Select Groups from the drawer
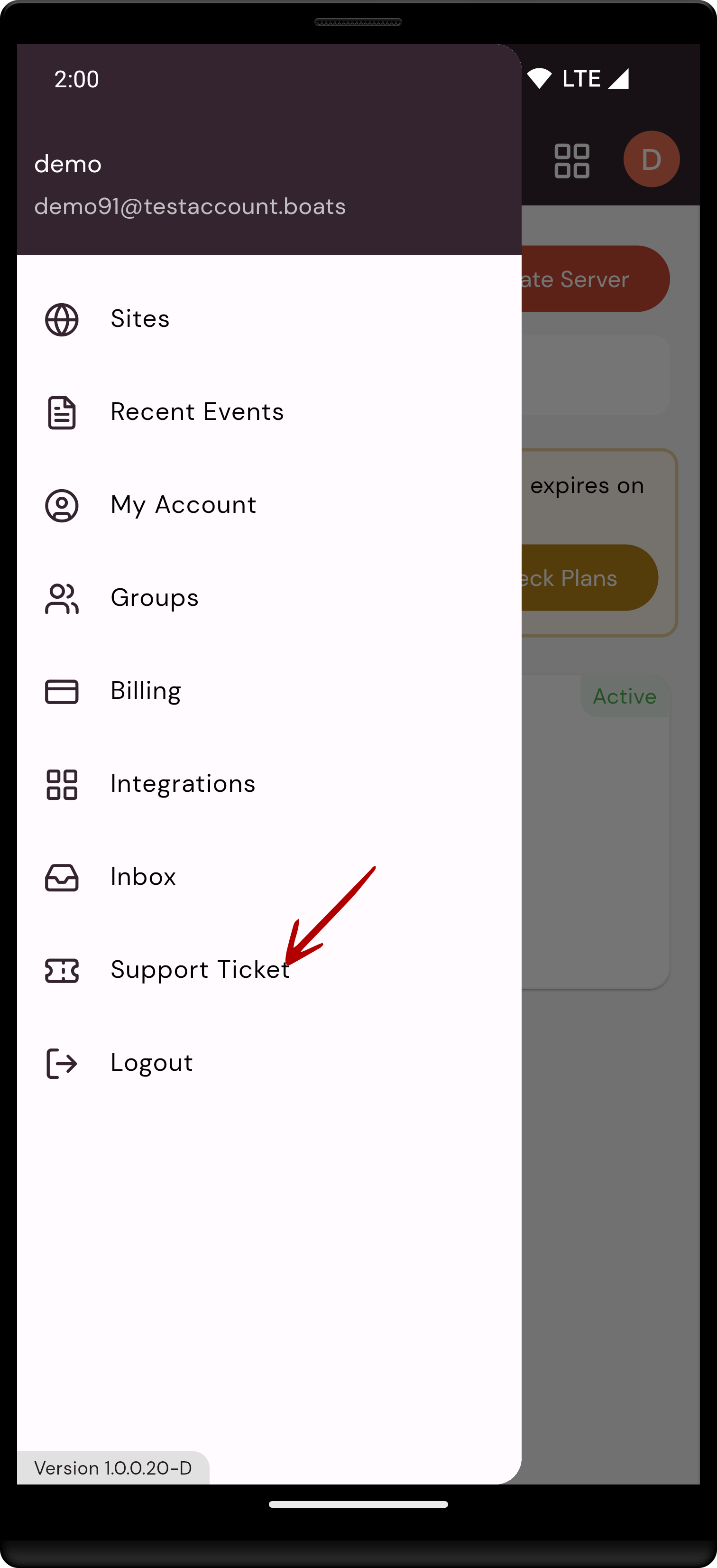717x1568 pixels. click(269, 598)
